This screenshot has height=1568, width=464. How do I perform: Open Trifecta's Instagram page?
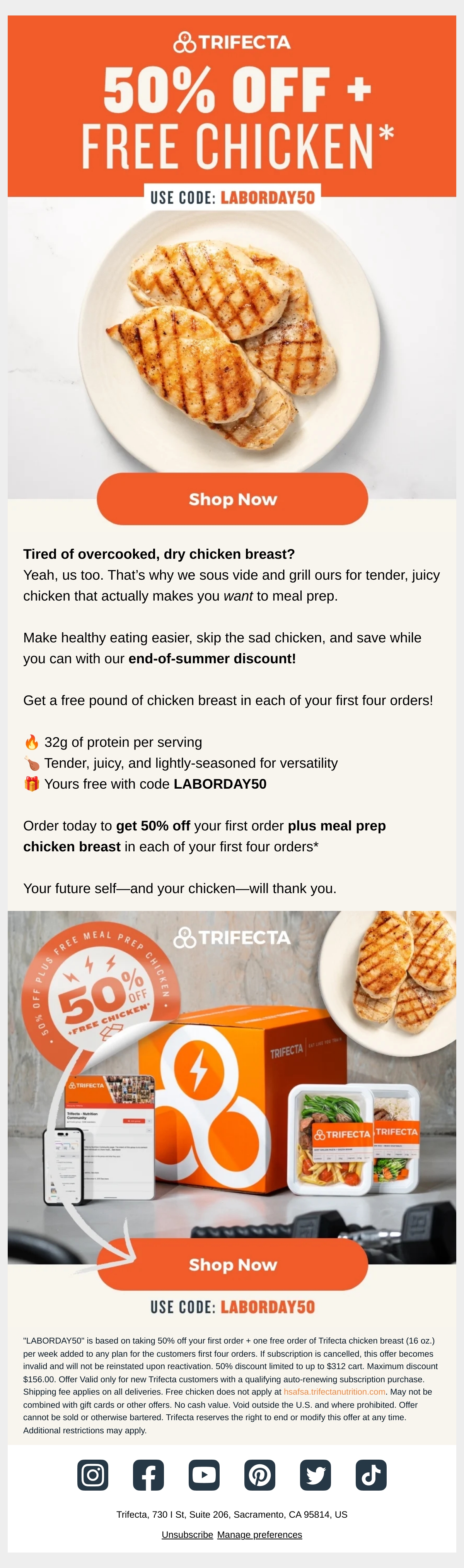pyautogui.click(x=93, y=1475)
